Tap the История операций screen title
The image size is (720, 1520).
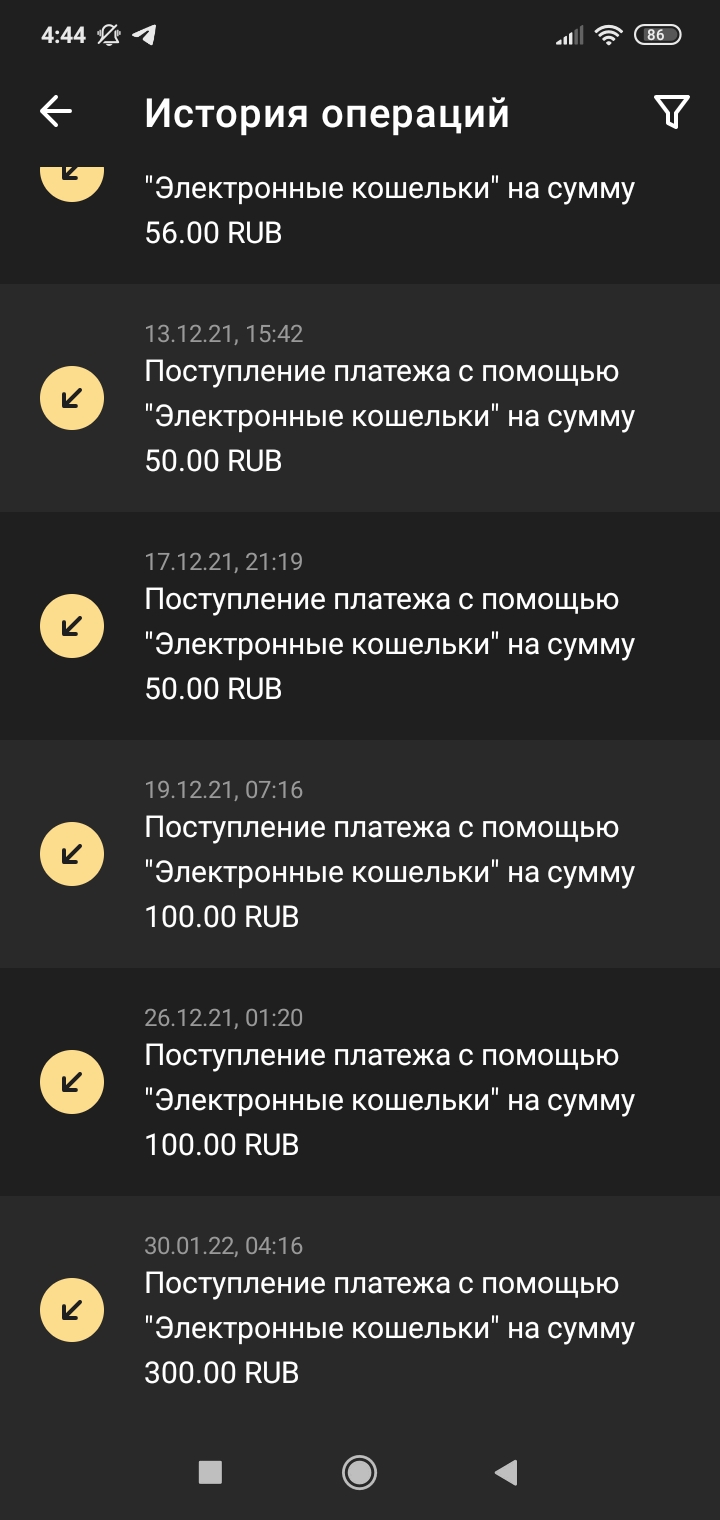328,111
